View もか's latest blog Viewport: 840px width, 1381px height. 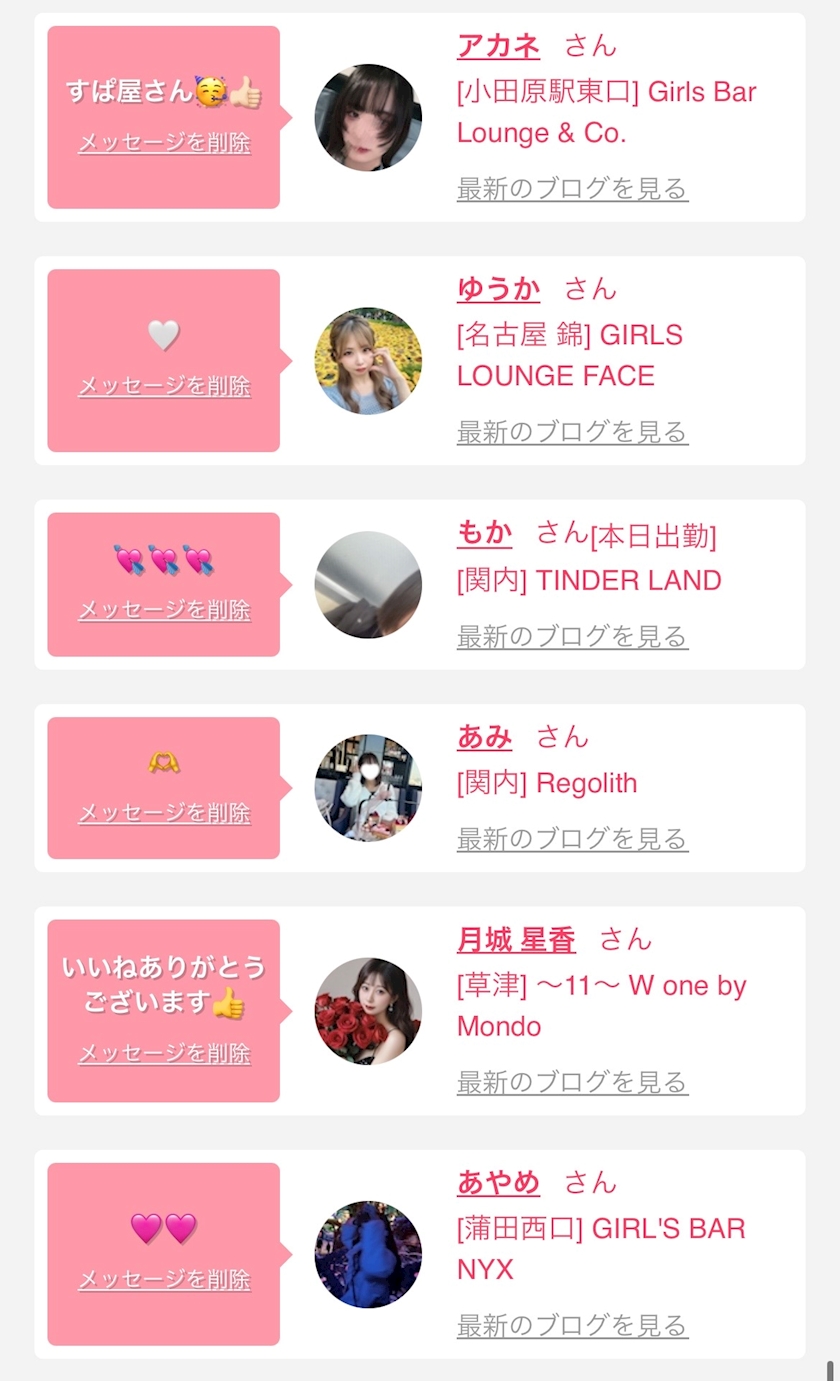coord(572,636)
